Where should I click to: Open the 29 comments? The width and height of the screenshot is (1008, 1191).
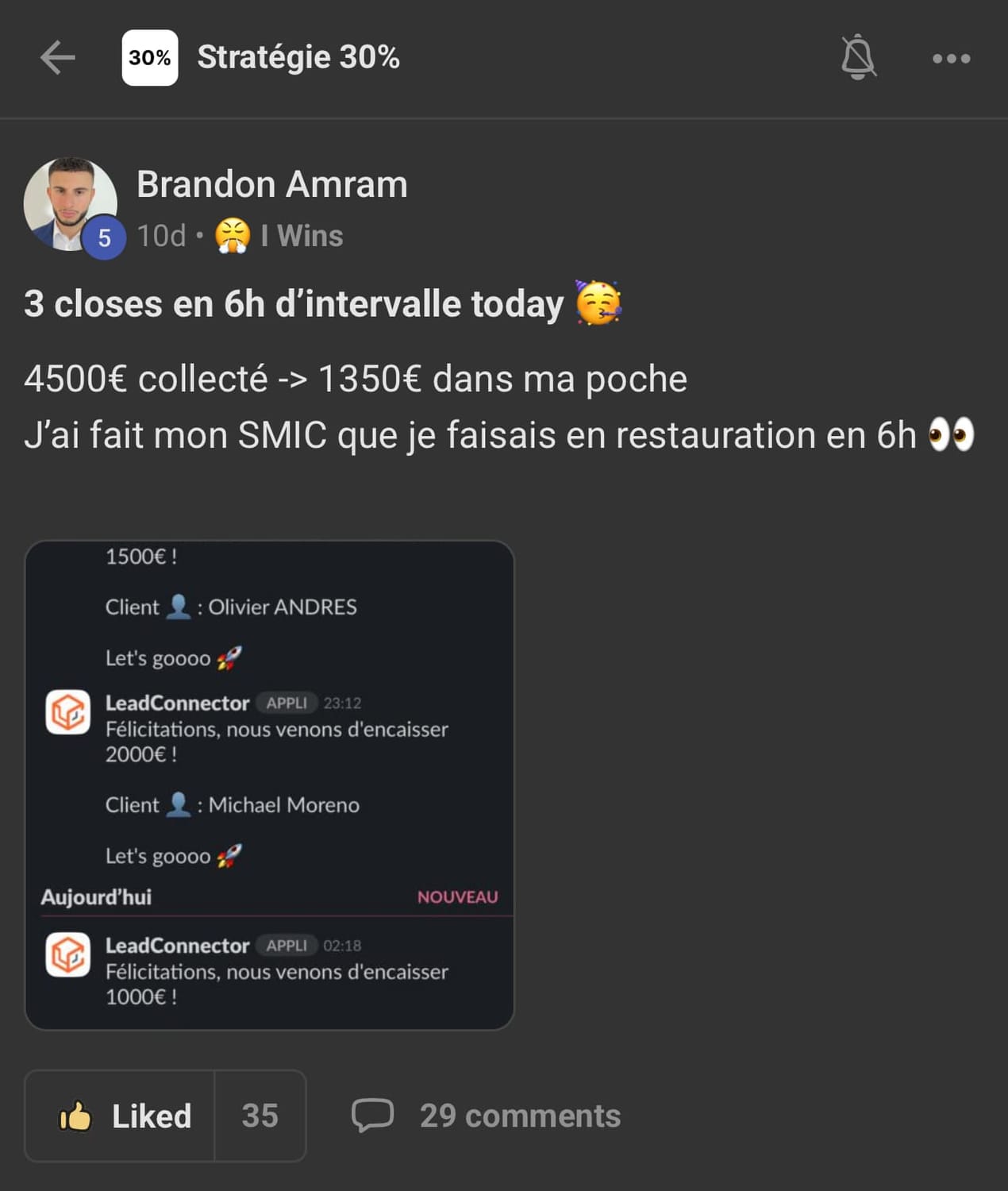tap(487, 1116)
